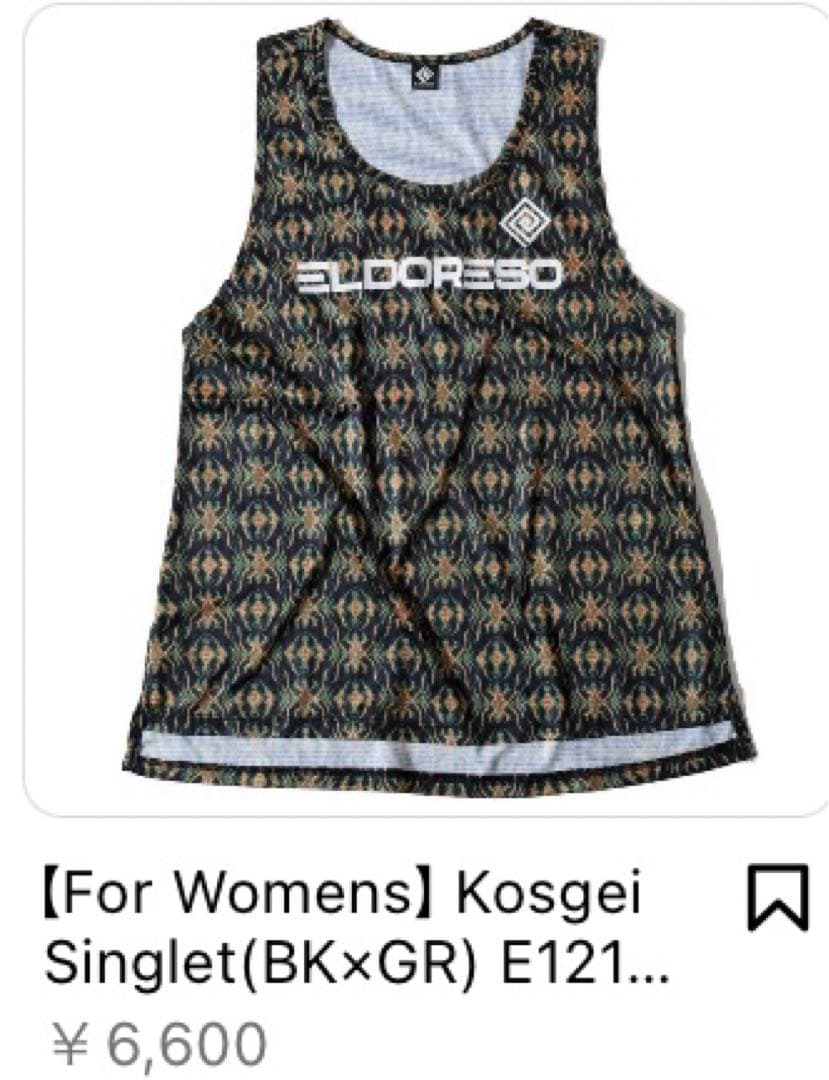Open the Kosgei Singlet product card
The width and height of the screenshot is (829, 1080).
click(414, 410)
